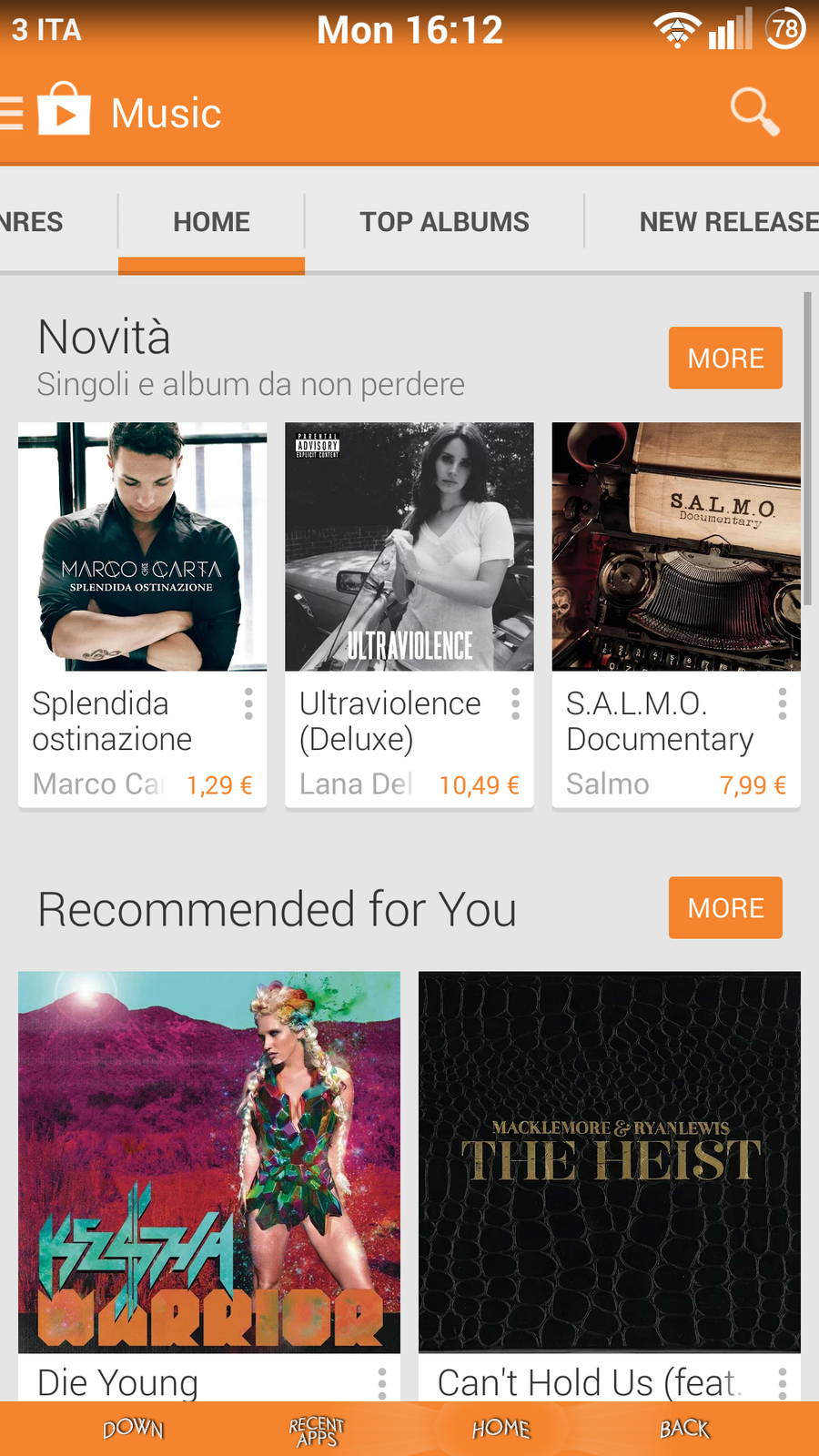Image resolution: width=819 pixels, height=1456 pixels.
Task: Open the Ultraviolence (Deluxe) album card
Action: [409, 547]
